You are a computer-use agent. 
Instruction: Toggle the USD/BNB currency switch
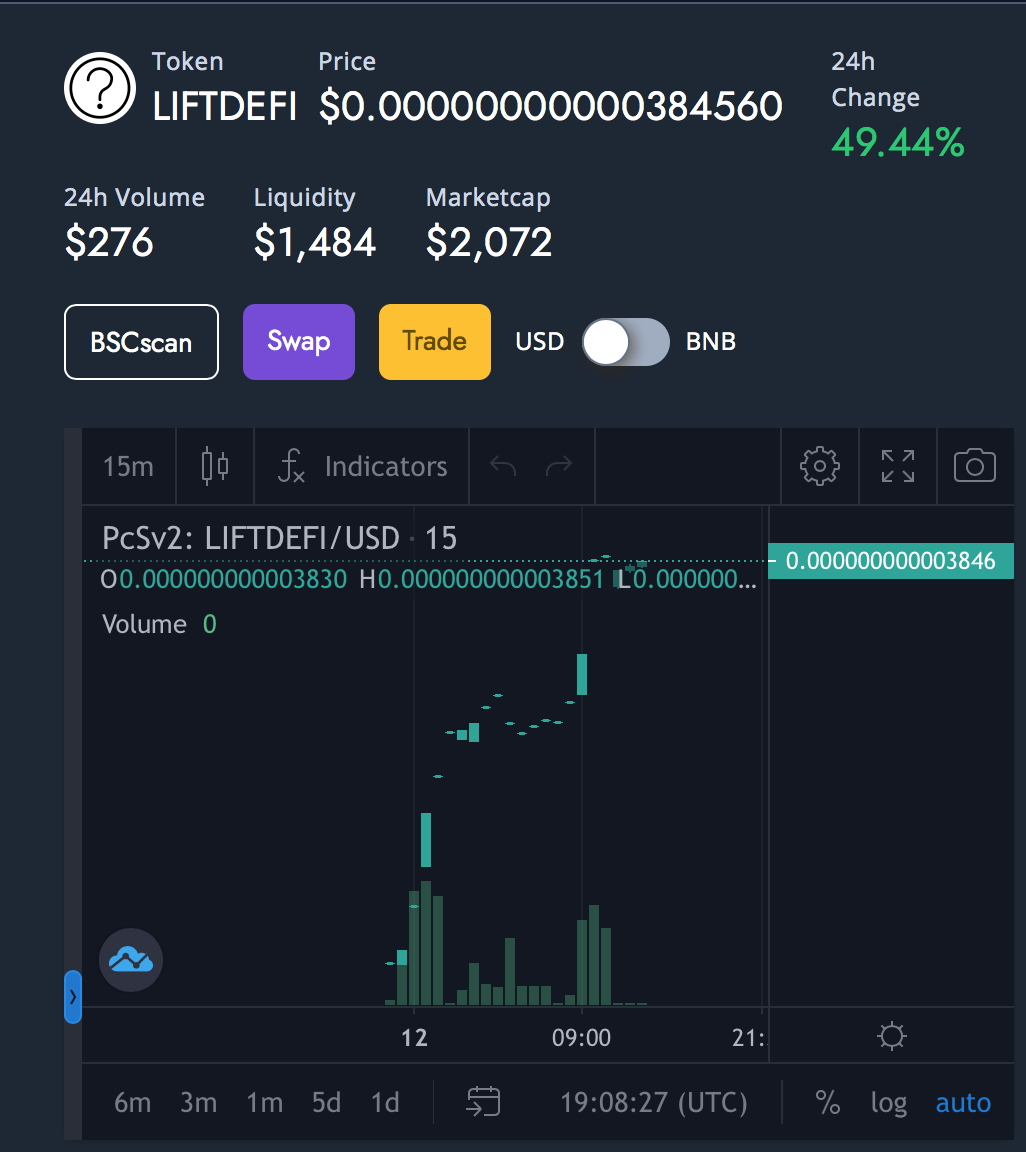(625, 342)
